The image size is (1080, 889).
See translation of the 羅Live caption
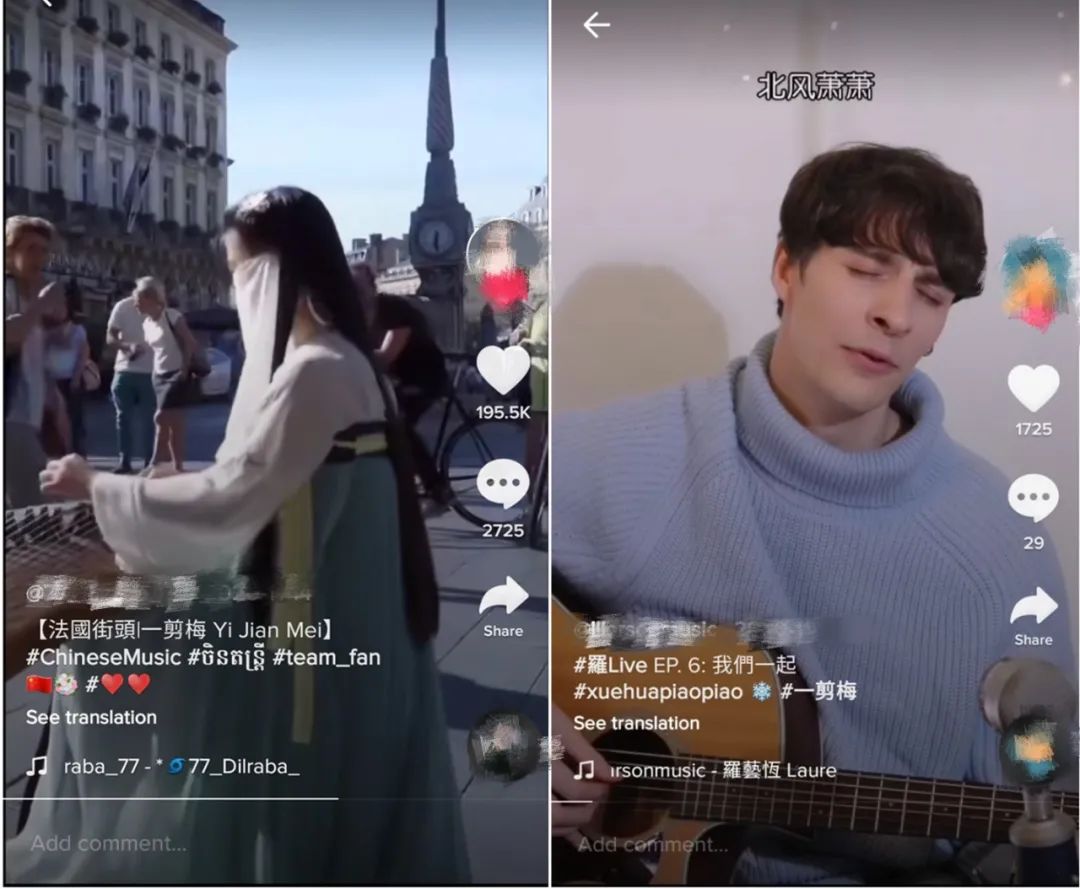point(636,723)
